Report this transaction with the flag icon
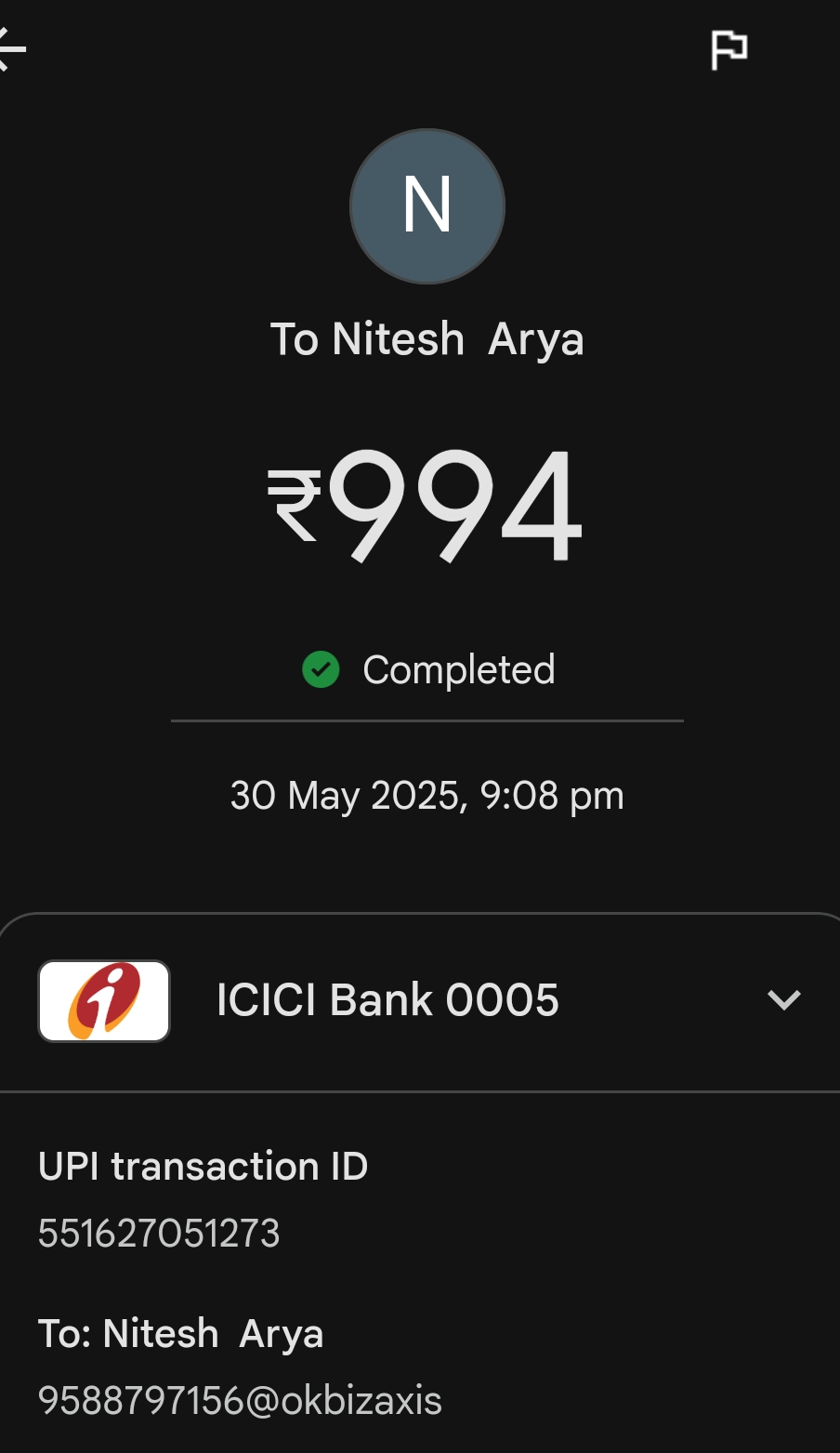This screenshot has width=840, height=1453. pyautogui.click(x=728, y=50)
